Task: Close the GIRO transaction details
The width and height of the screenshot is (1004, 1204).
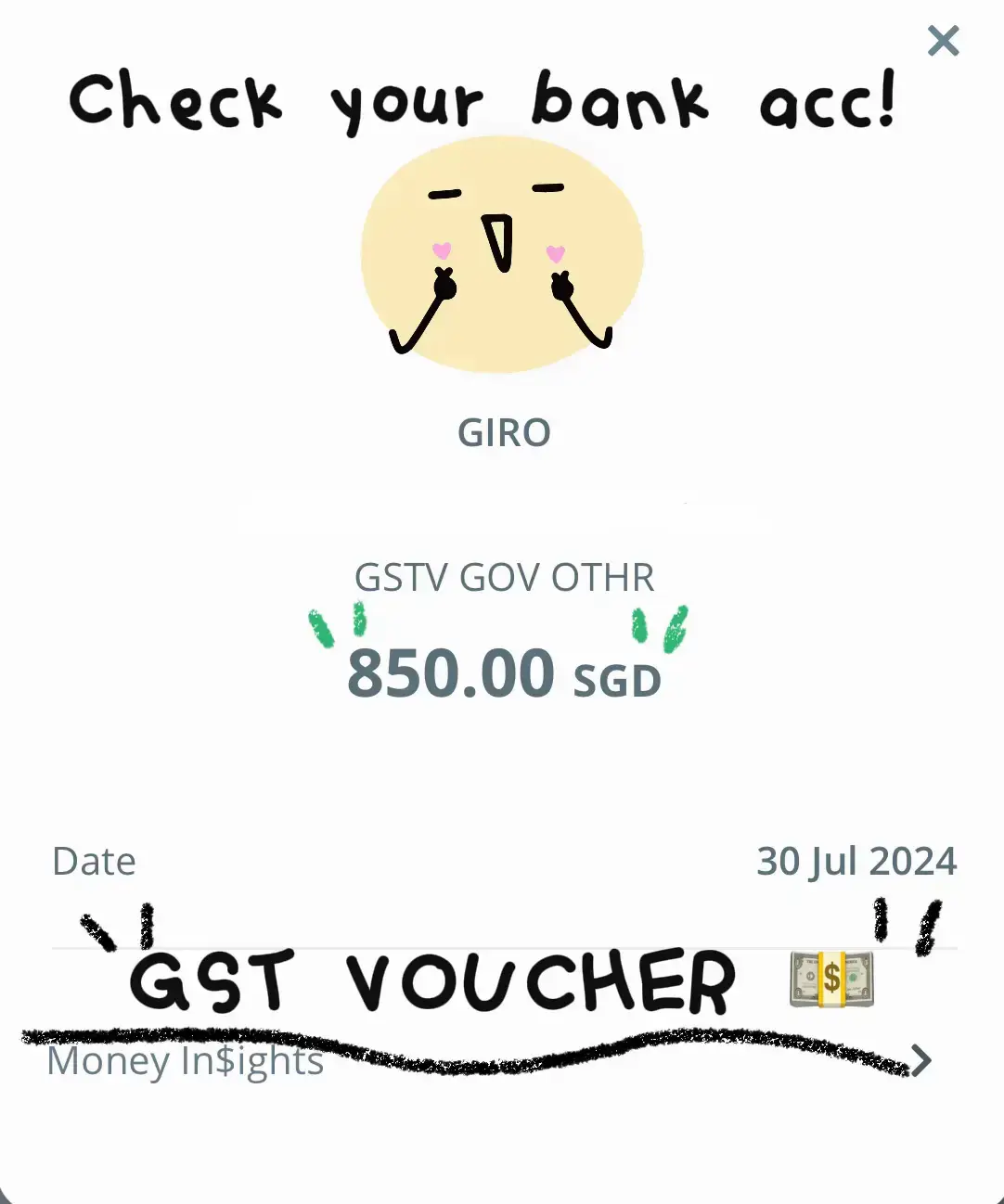Action: point(943,41)
